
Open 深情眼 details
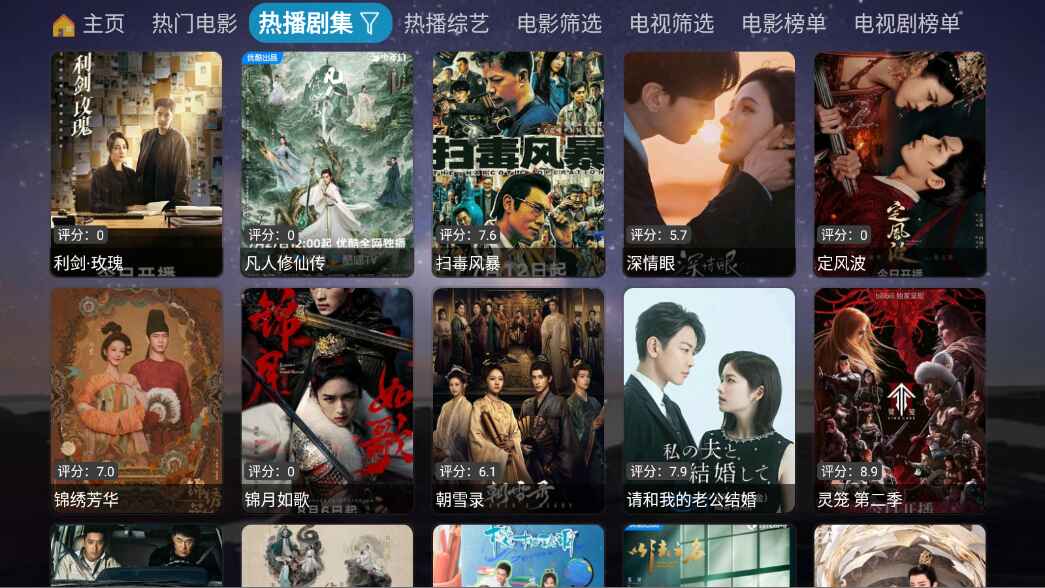[709, 164]
